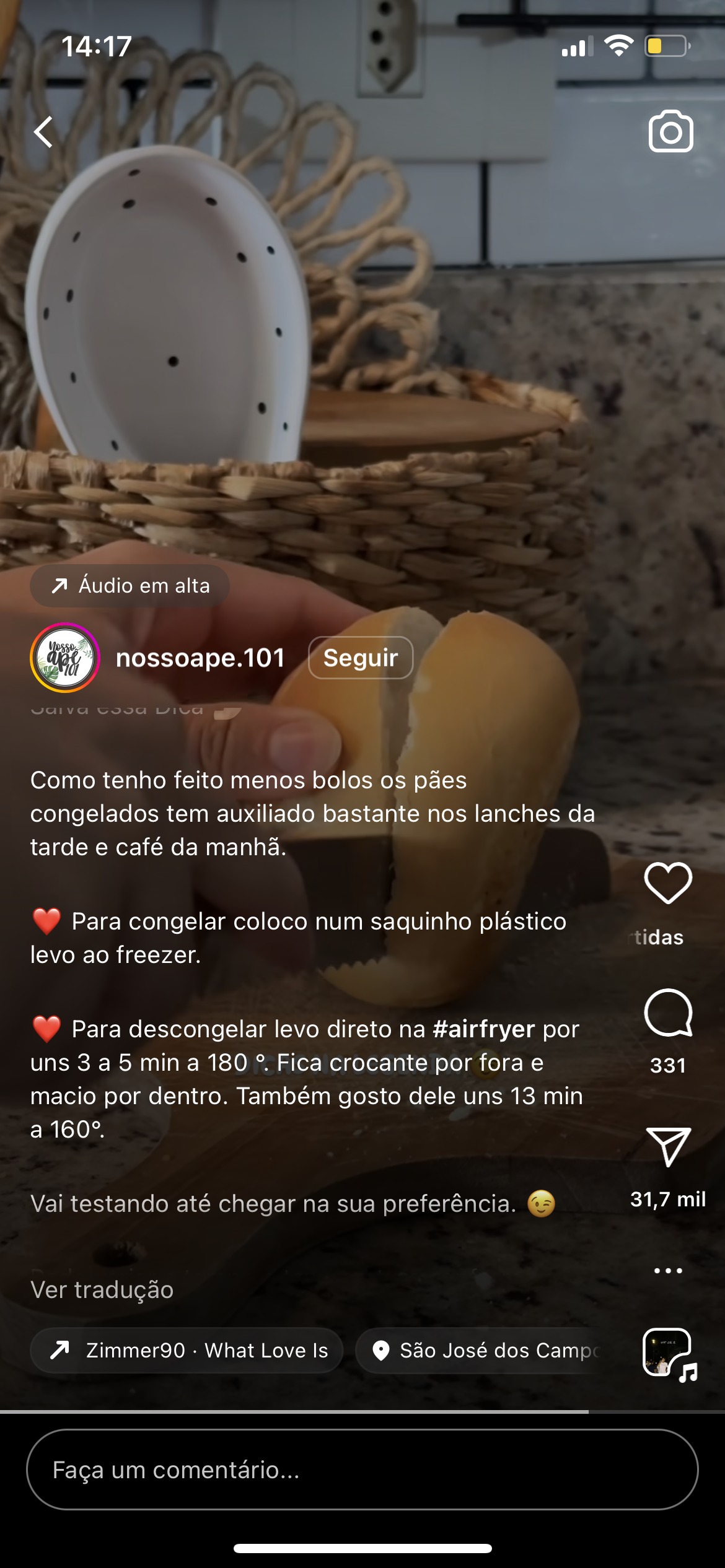The height and width of the screenshot is (1568, 725).
Task: Open the comments bubble with 331 comments
Action: point(668,1013)
